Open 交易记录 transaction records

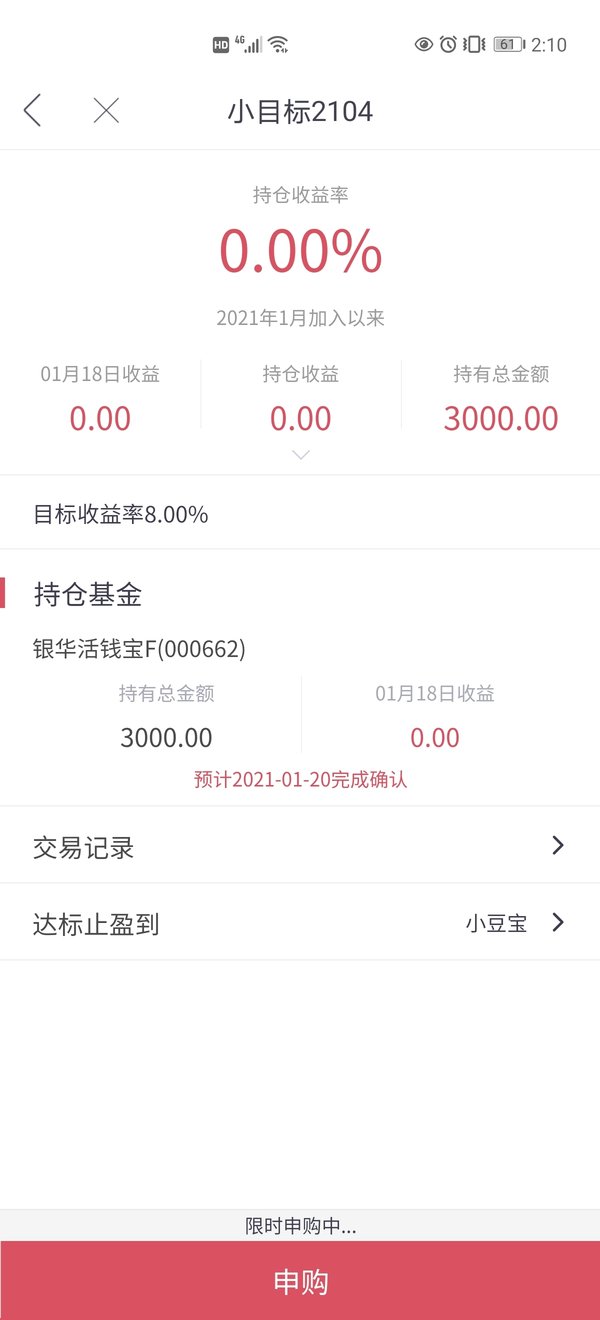tap(300, 845)
